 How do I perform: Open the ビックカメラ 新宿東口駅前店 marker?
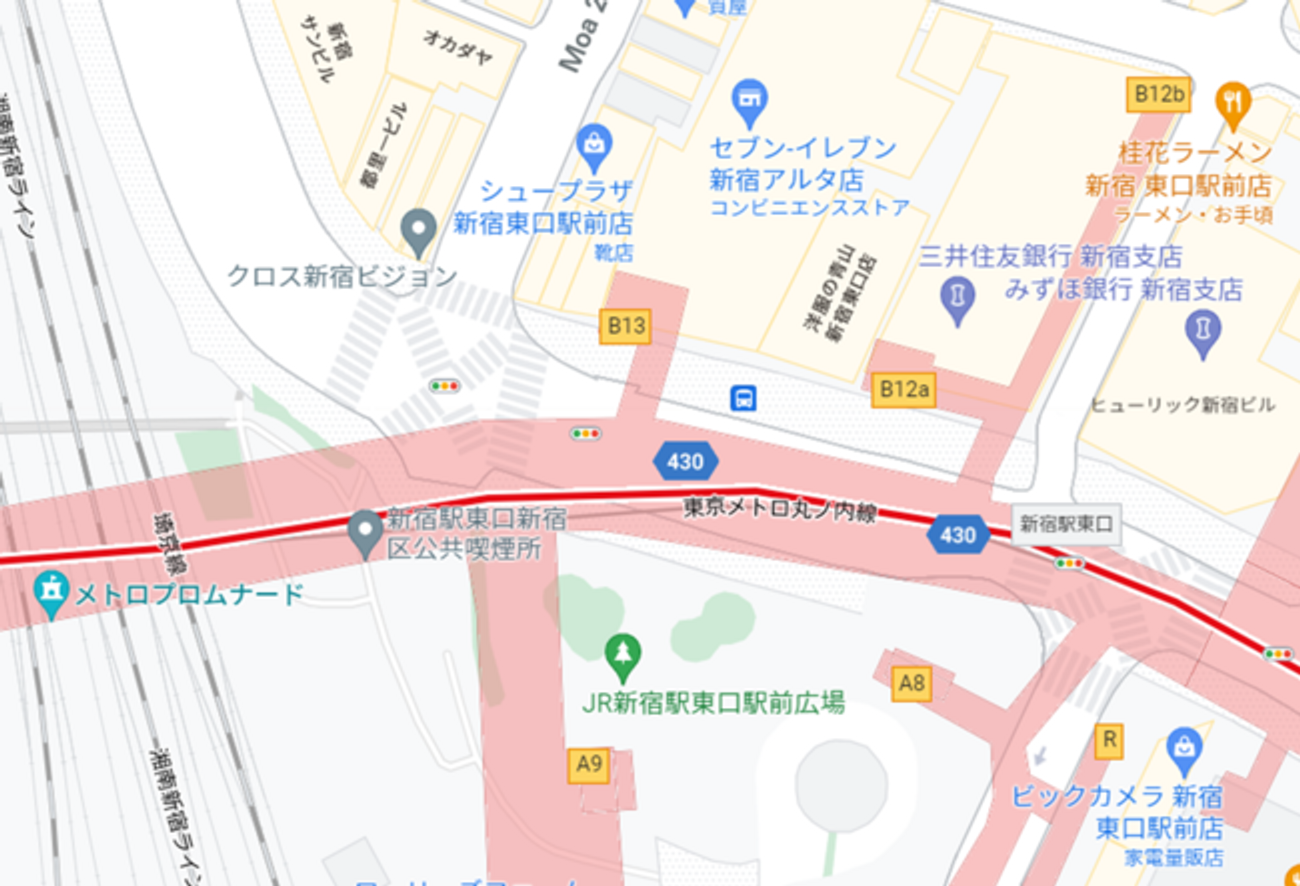click(1184, 748)
